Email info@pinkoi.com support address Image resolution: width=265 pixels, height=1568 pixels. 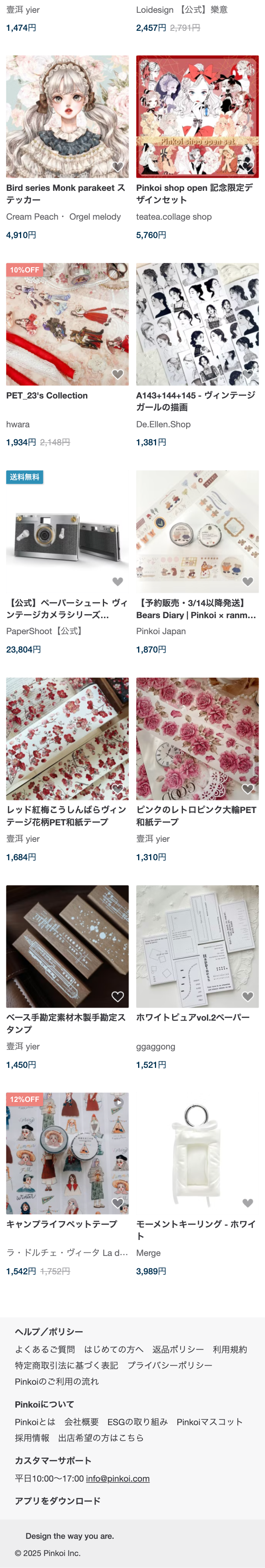(x=118, y=1478)
